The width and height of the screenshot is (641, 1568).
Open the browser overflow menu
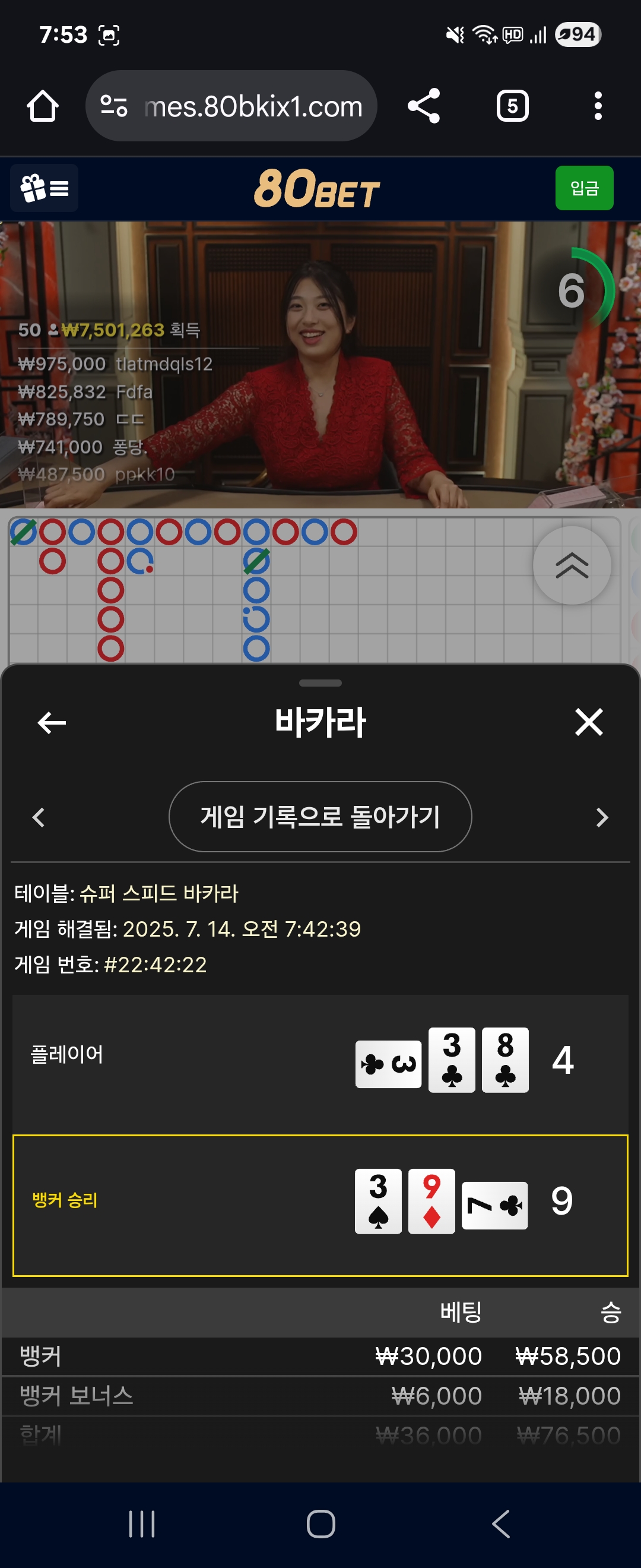tap(598, 106)
